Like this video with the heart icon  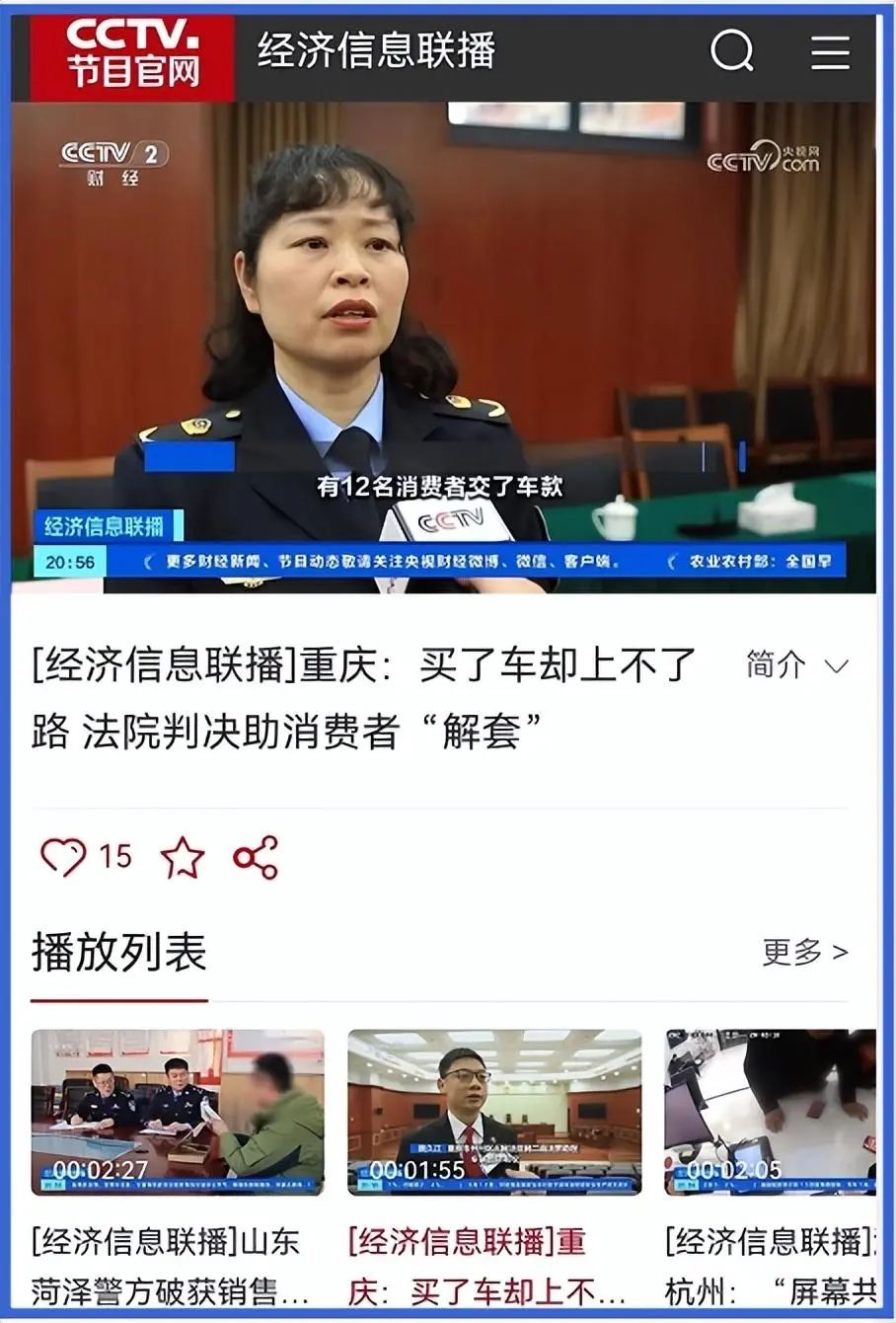(64, 856)
